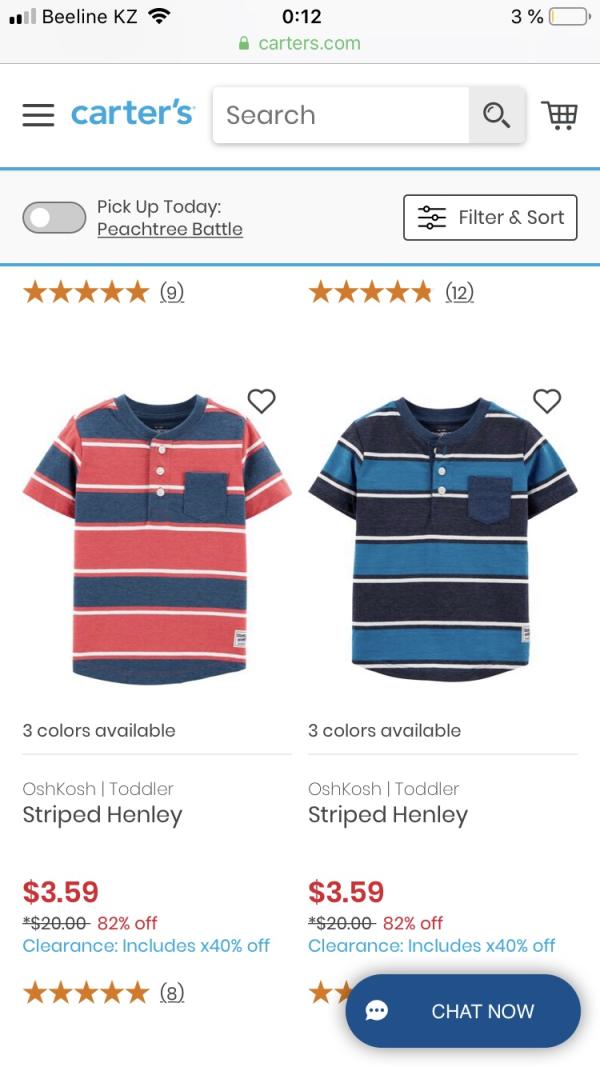Screen dimensions: 600x1066
Task: View the (8) reviews link
Action: click(172, 993)
